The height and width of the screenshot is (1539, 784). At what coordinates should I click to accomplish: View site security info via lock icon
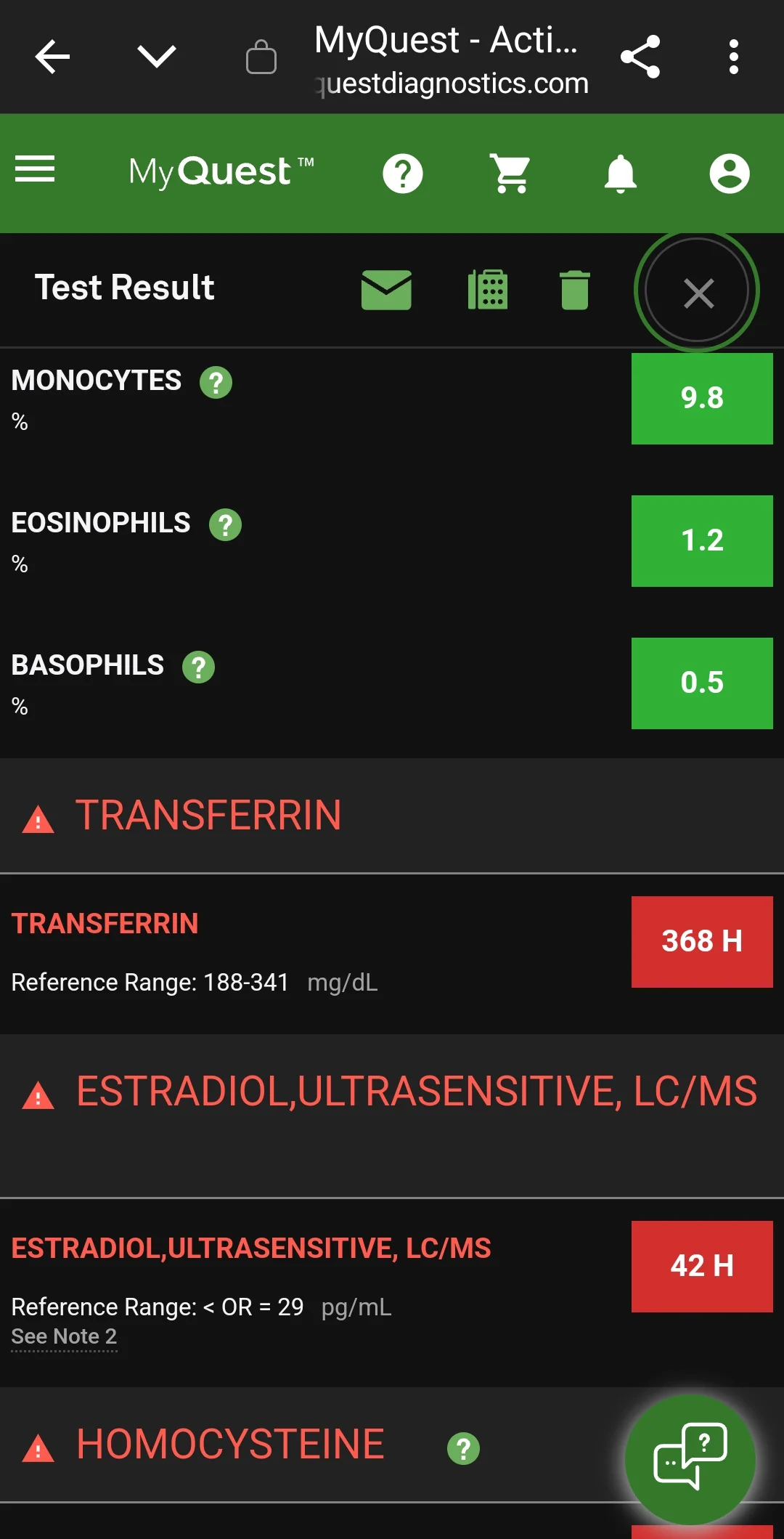point(261,57)
